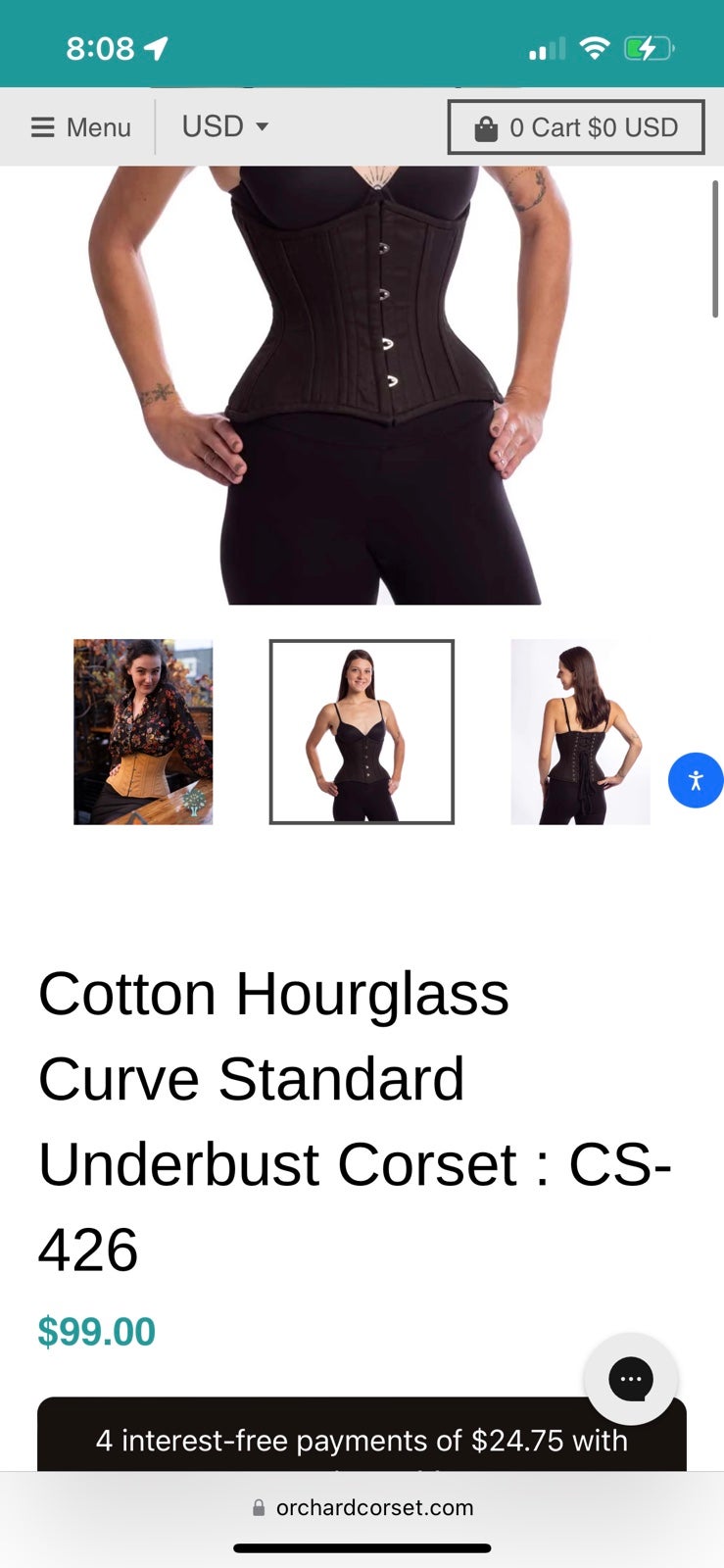
Task: Select the front view corset thumbnail
Action: point(362,732)
